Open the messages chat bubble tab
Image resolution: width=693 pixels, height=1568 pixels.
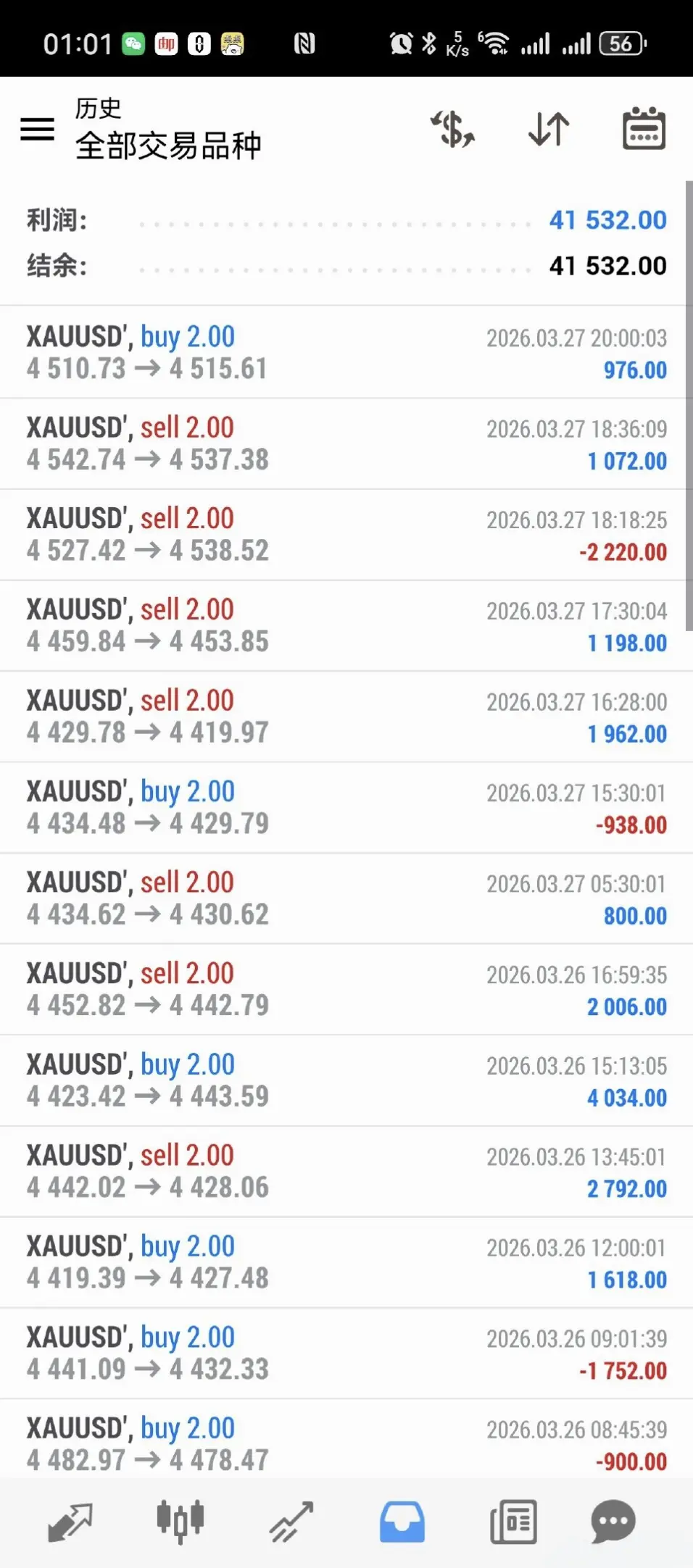(613, 1522)
